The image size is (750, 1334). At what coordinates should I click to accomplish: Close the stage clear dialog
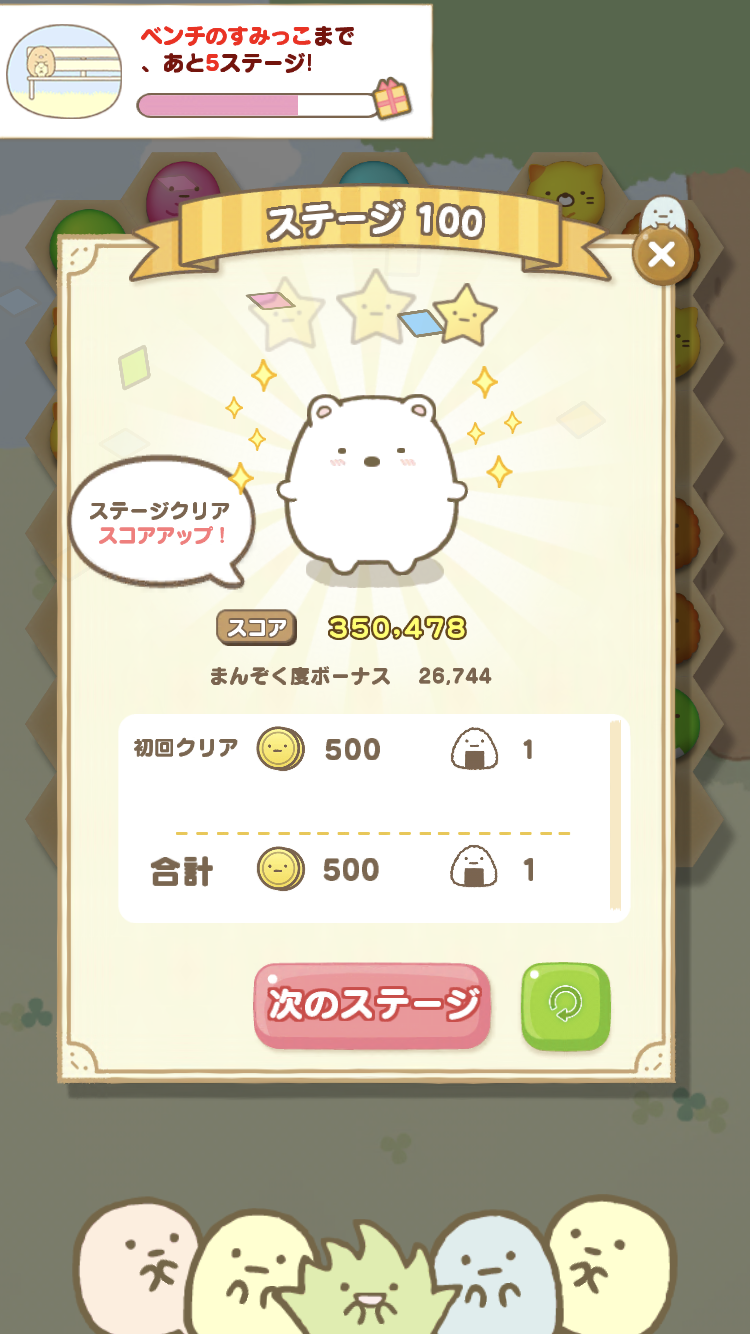[661, 255]
